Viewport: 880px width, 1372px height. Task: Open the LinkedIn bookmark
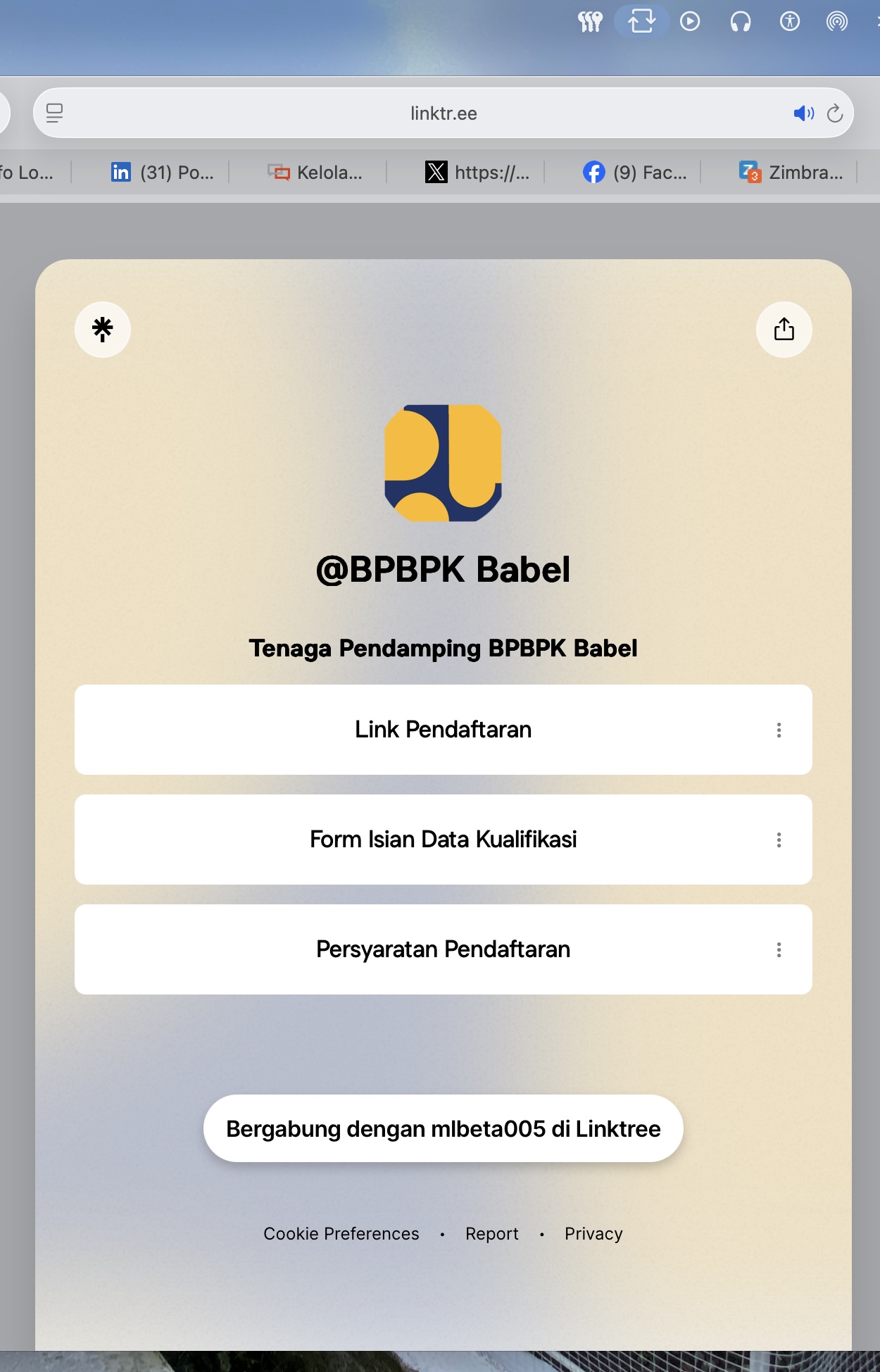click(163, 173)
